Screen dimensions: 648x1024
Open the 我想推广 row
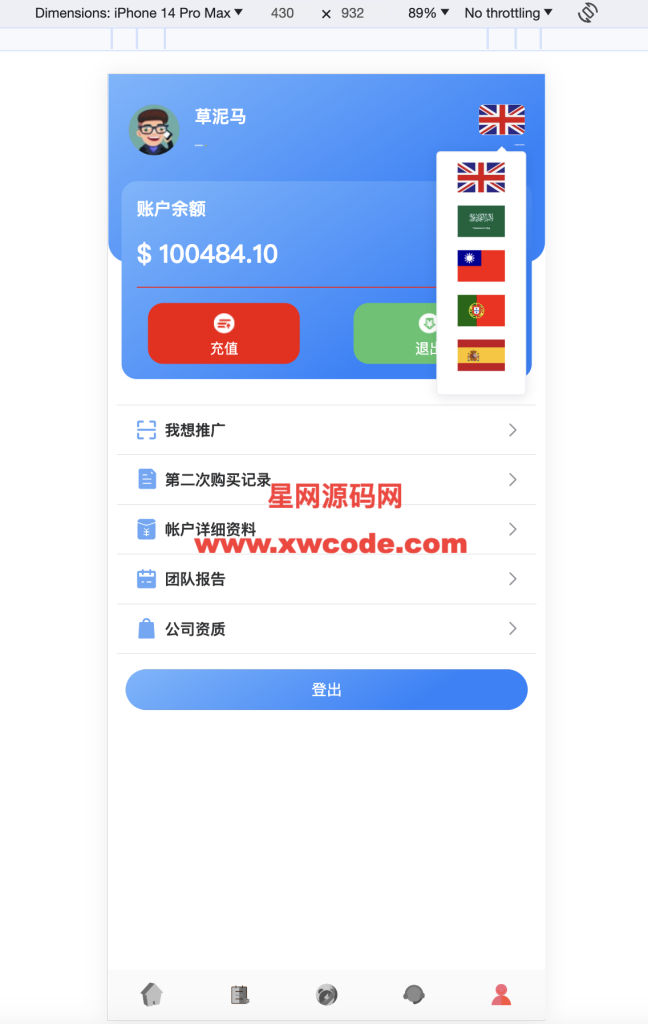point(326,430)
